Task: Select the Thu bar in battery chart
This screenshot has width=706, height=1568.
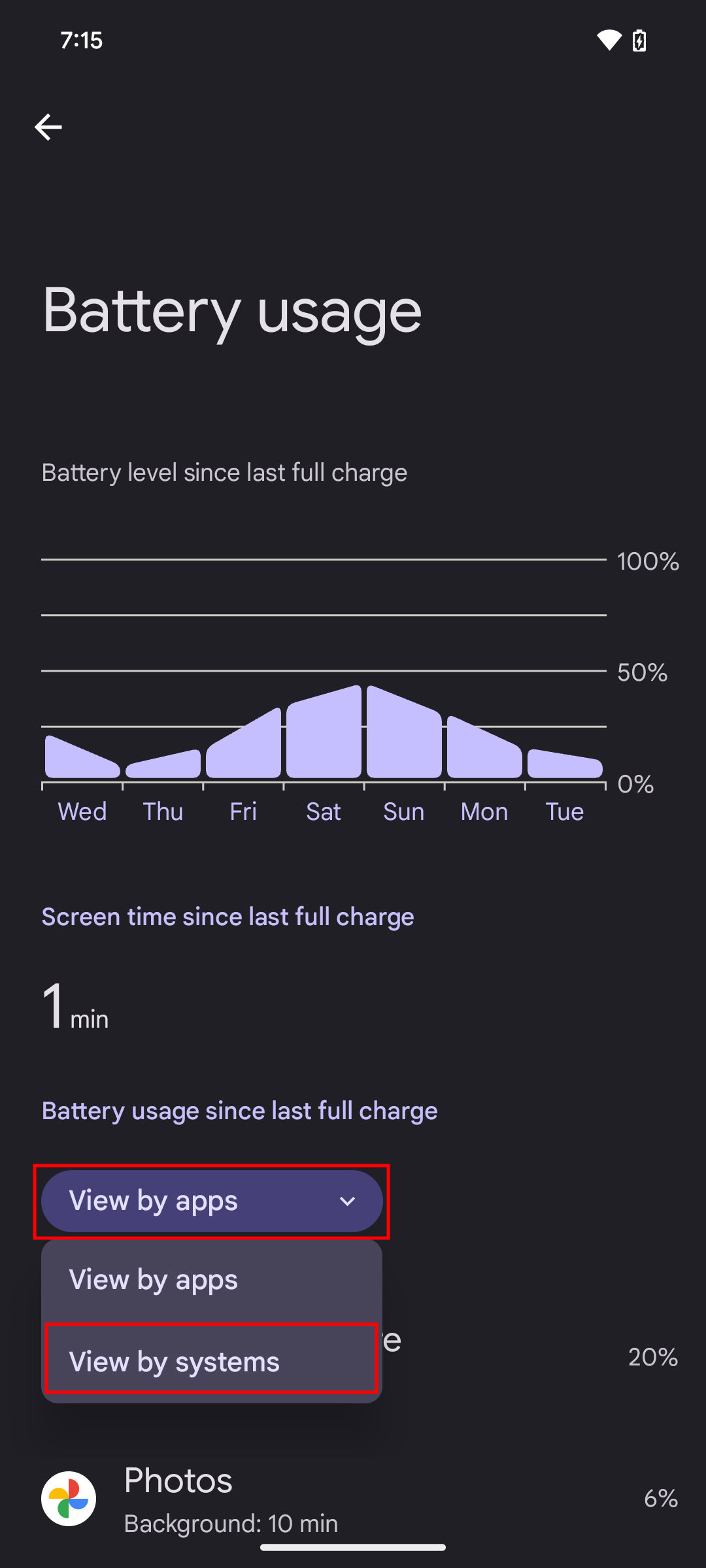Action: pyautogui.click(x=163, y=765)
